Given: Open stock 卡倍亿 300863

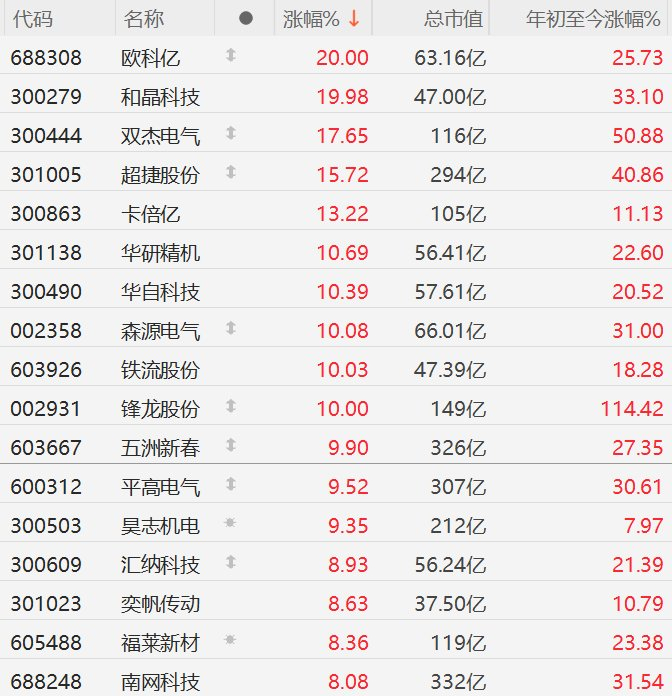Looking at the screenshot, I should click(336, 214).
